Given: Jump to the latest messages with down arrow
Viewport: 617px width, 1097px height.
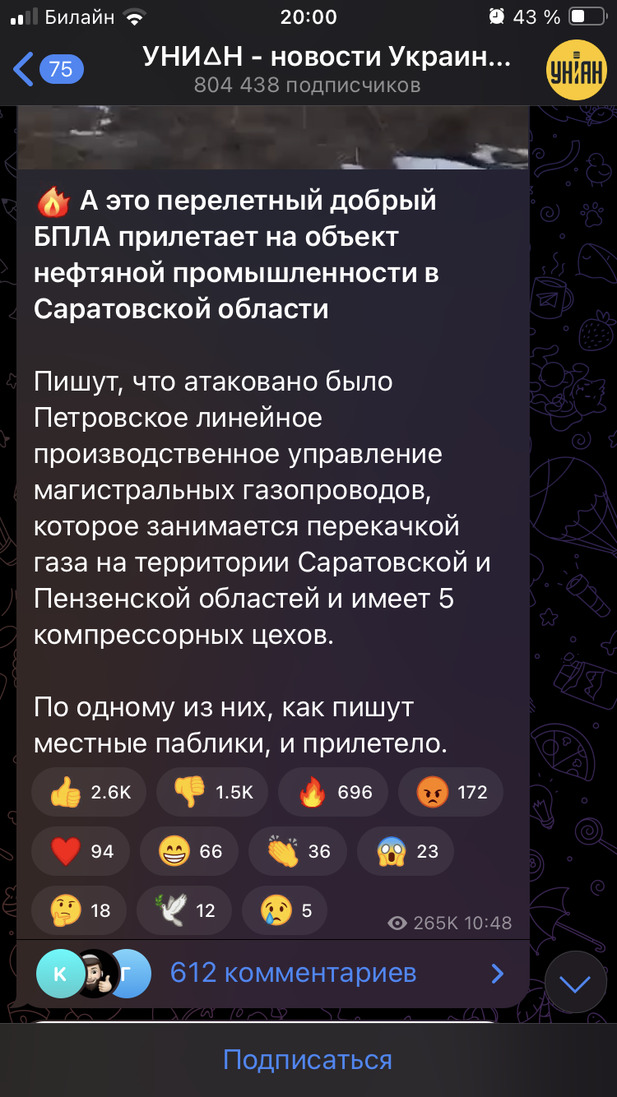Looking at the screenshot, I should 575,983.
